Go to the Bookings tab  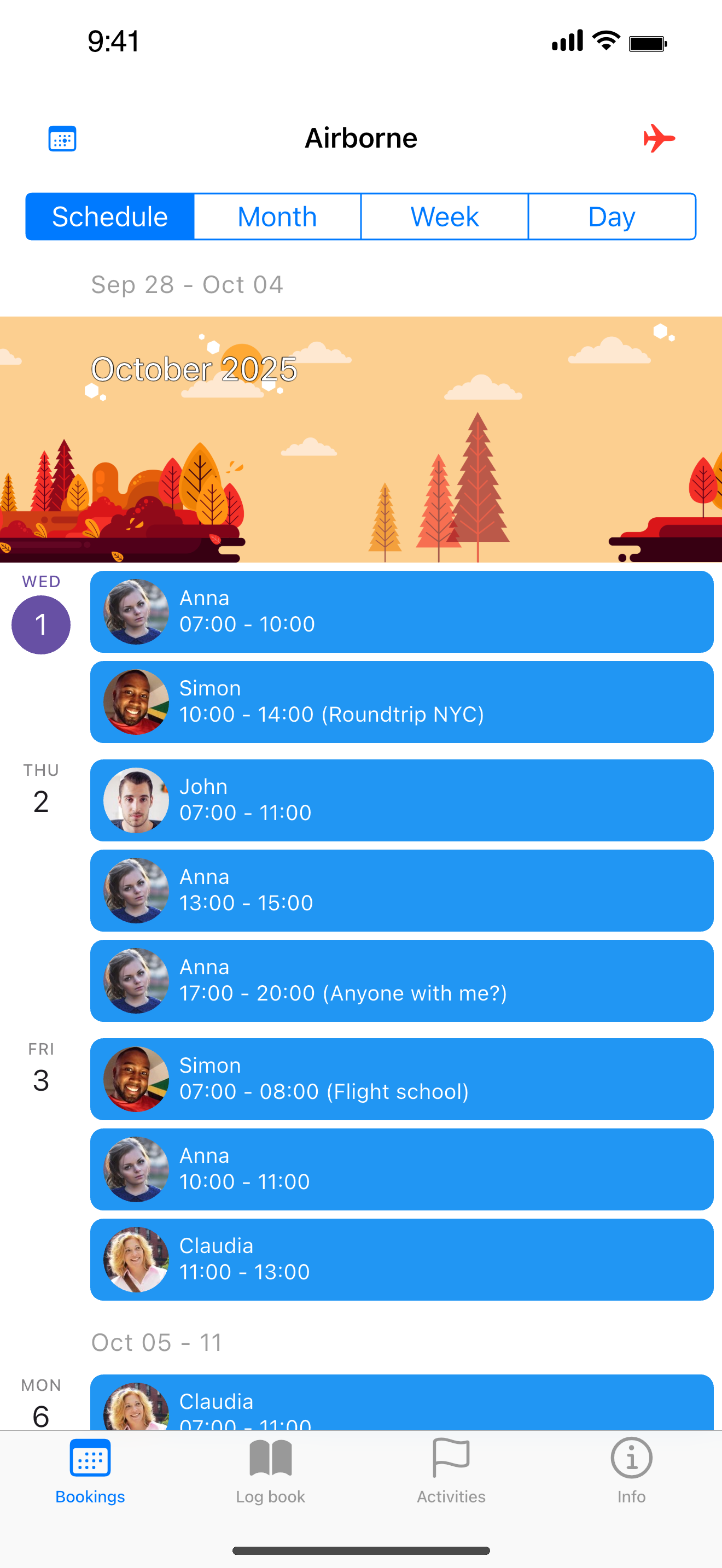90,1470
